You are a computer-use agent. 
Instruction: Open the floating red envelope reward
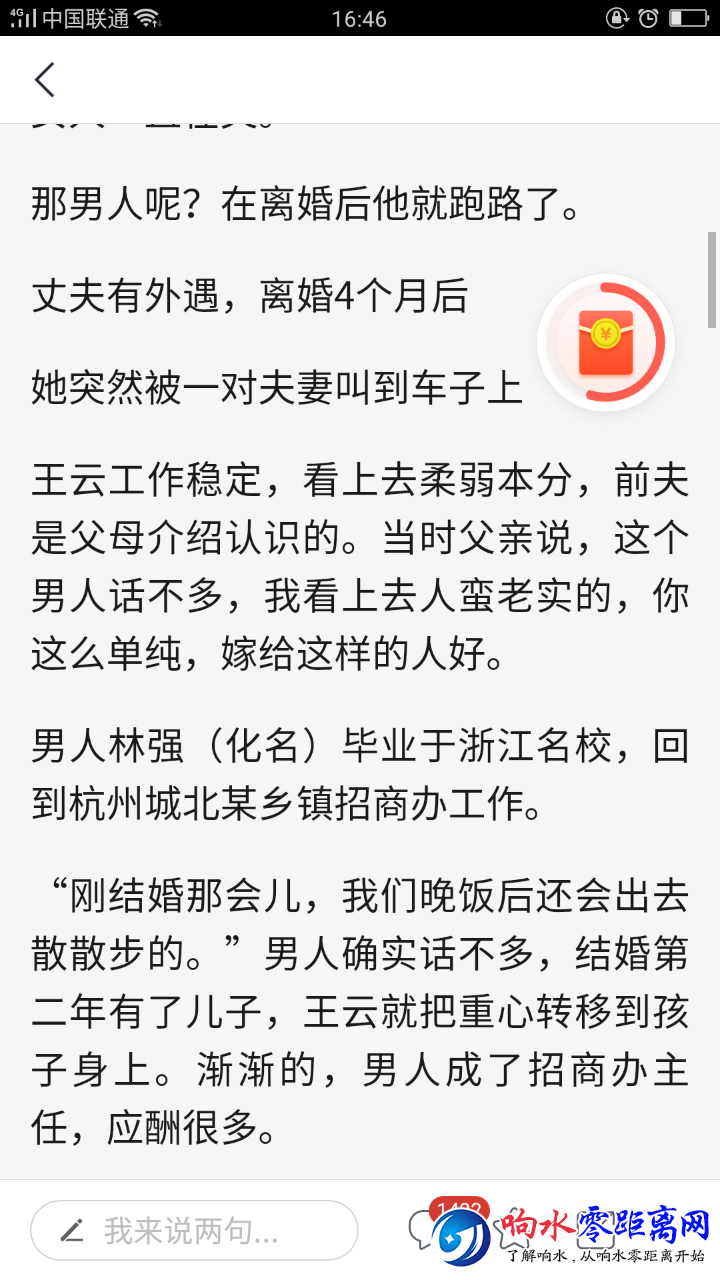pyautogui.click(x=606, y=342)
